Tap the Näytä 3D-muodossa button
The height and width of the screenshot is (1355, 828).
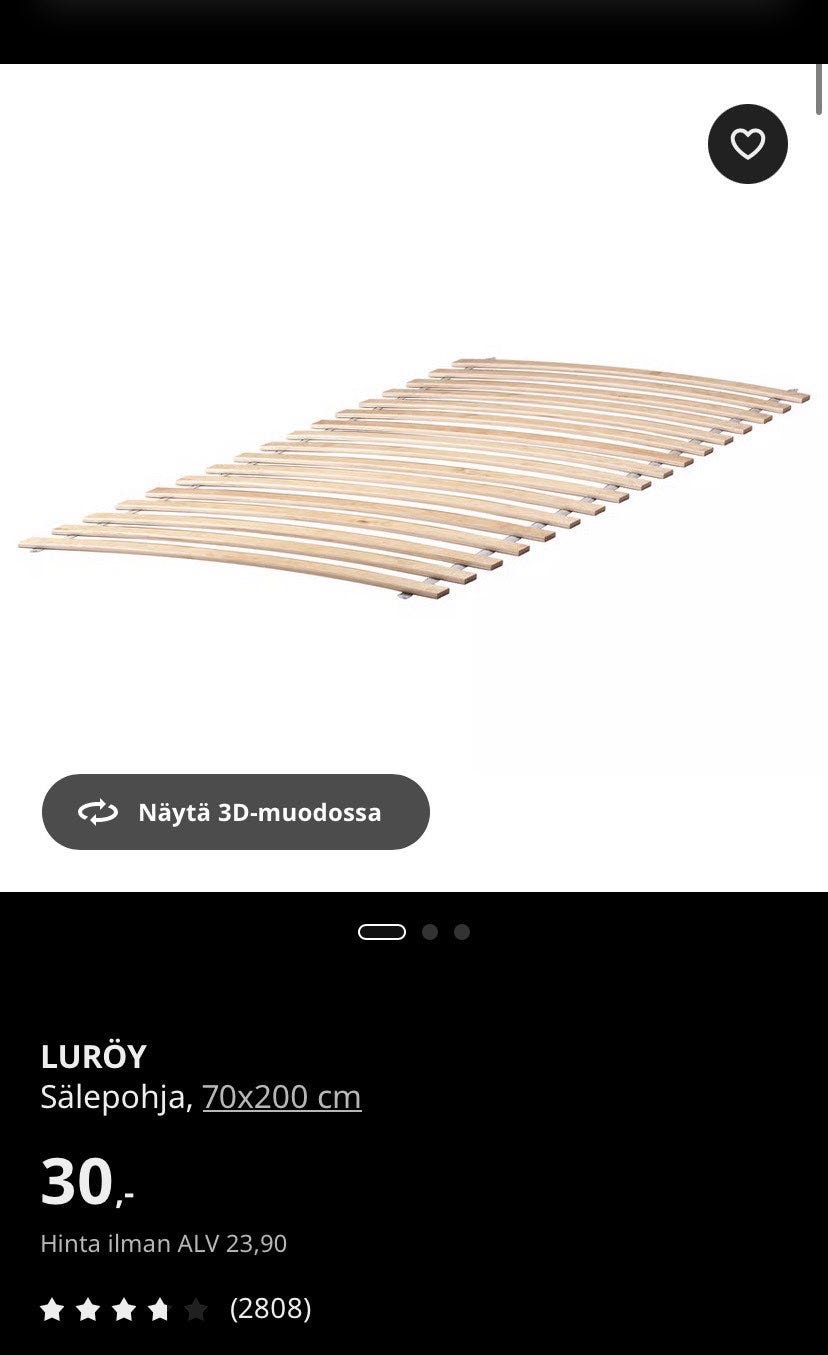coord(236,812)
